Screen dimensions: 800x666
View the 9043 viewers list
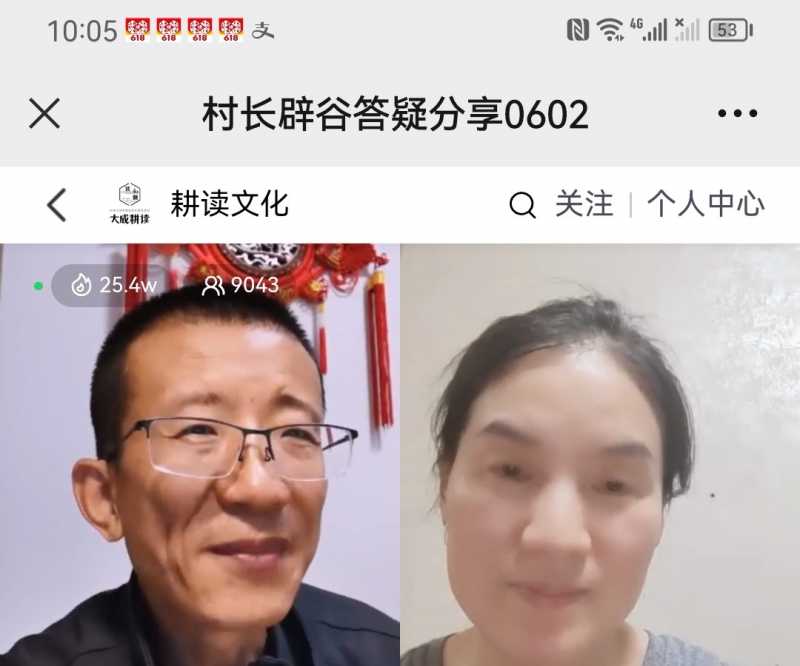coord(241,285)
